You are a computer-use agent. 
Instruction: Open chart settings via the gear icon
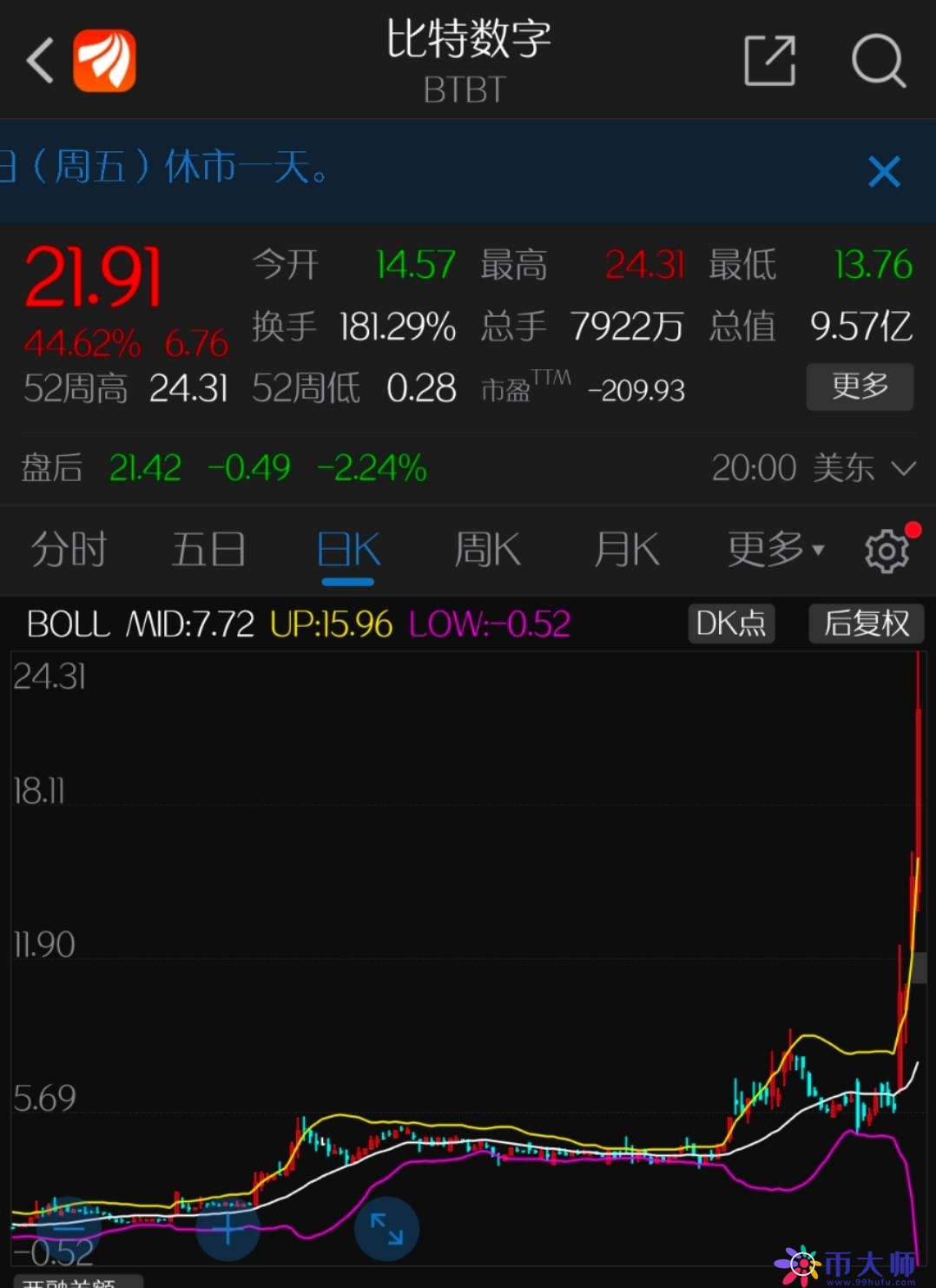click(887, 550)
